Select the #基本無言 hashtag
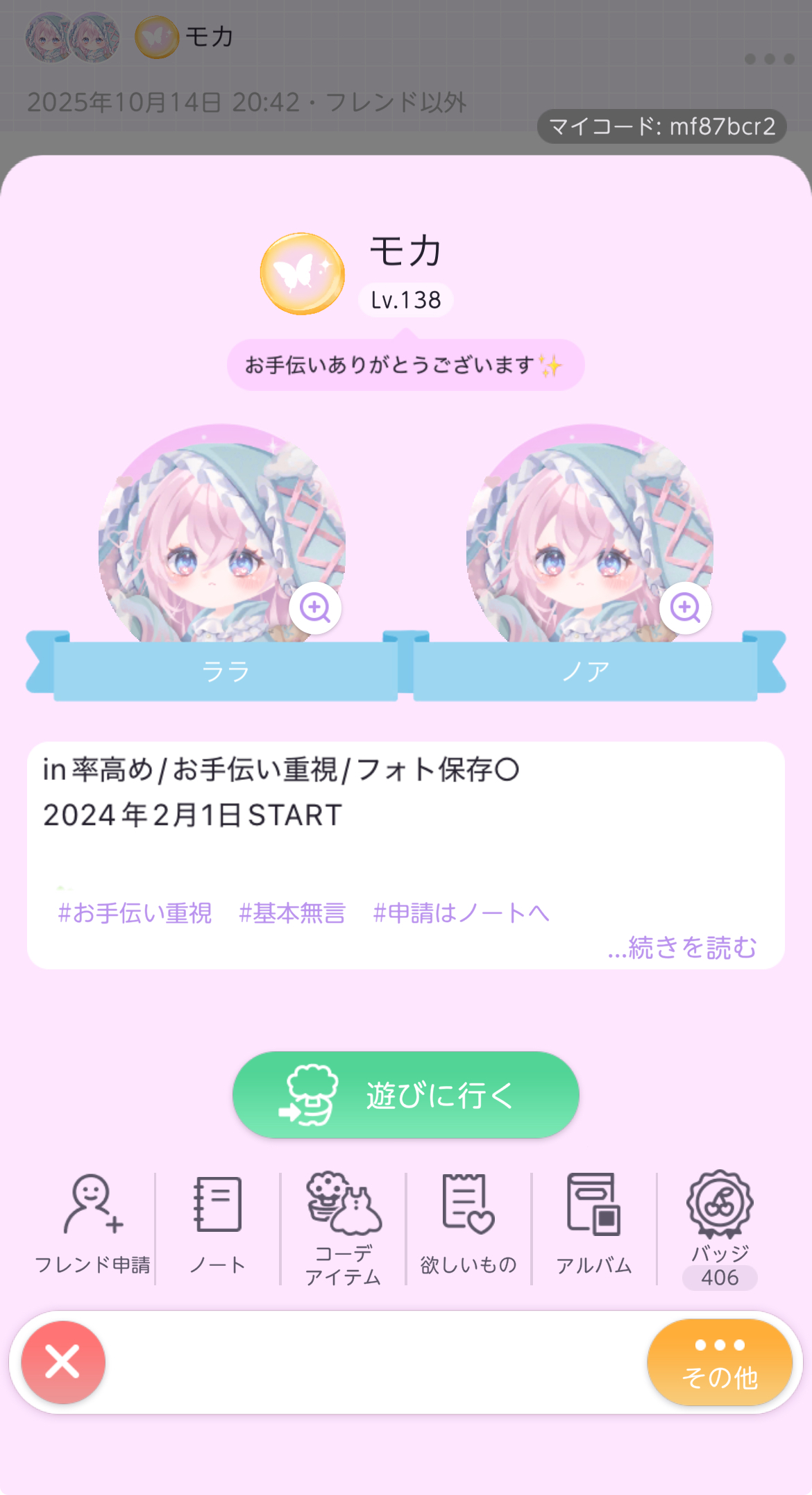 (292, 912)
